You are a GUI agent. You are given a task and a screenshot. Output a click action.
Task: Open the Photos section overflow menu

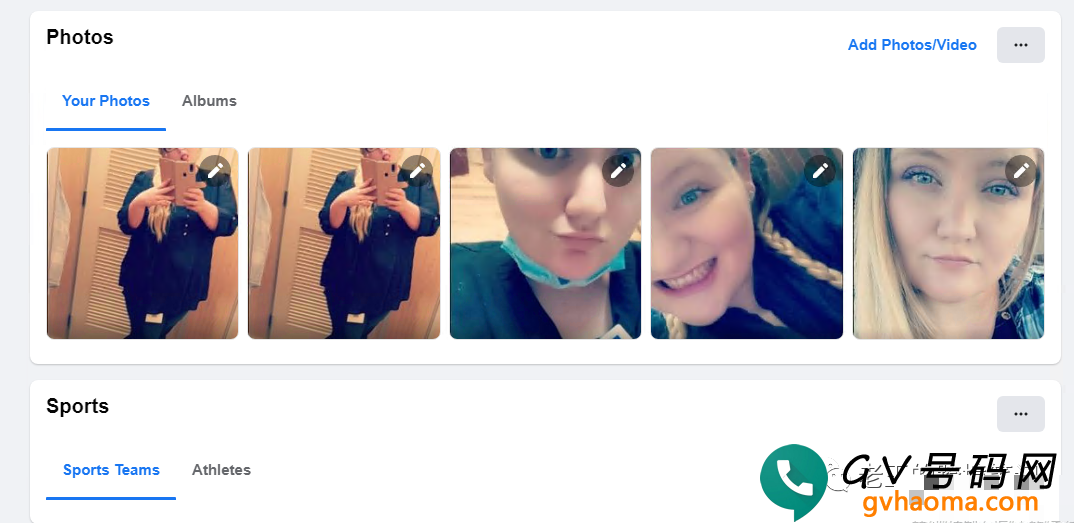(x=1020, y=45)
